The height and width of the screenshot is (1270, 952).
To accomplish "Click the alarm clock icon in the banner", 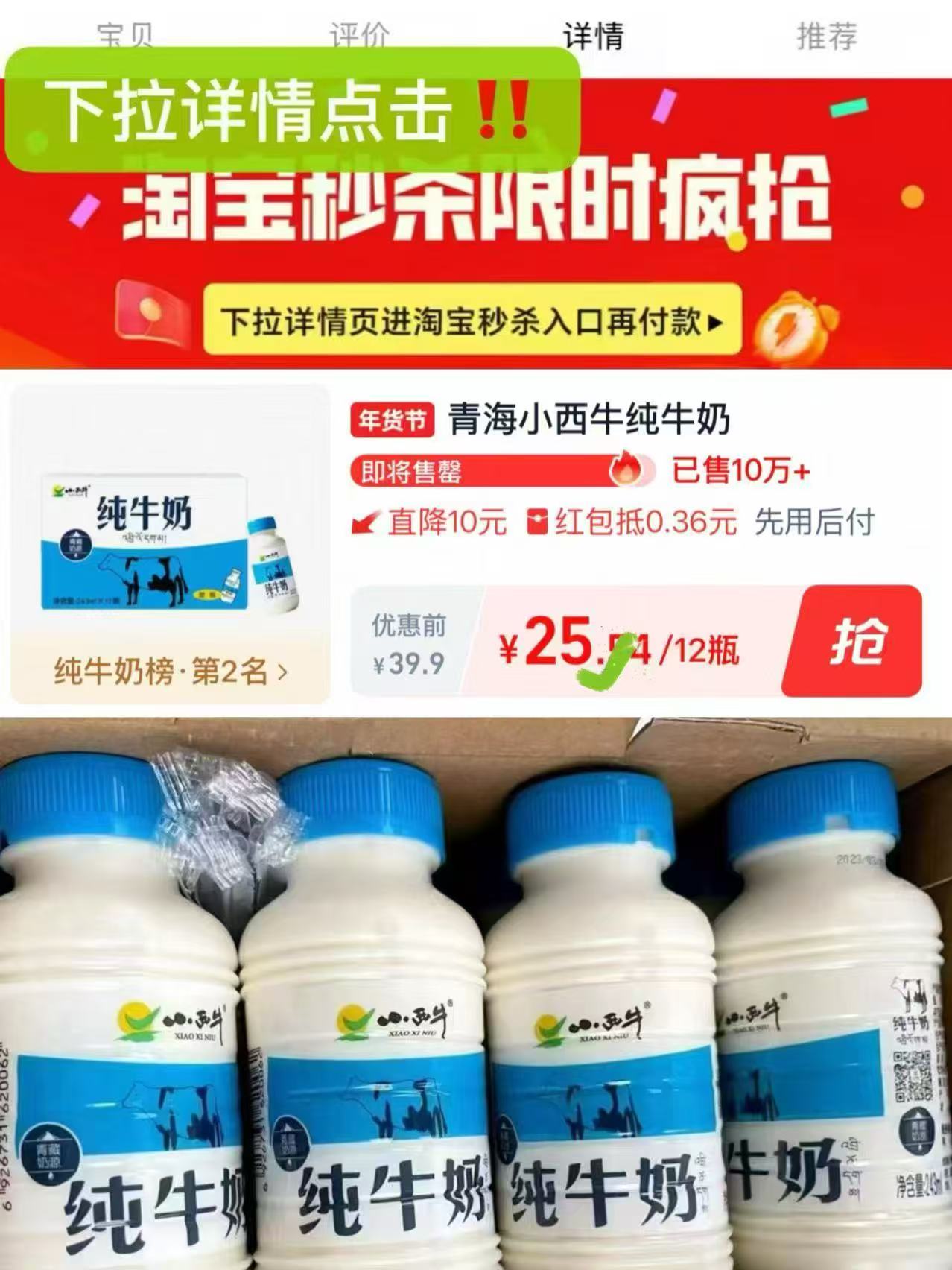I will [x=793, y=326].
